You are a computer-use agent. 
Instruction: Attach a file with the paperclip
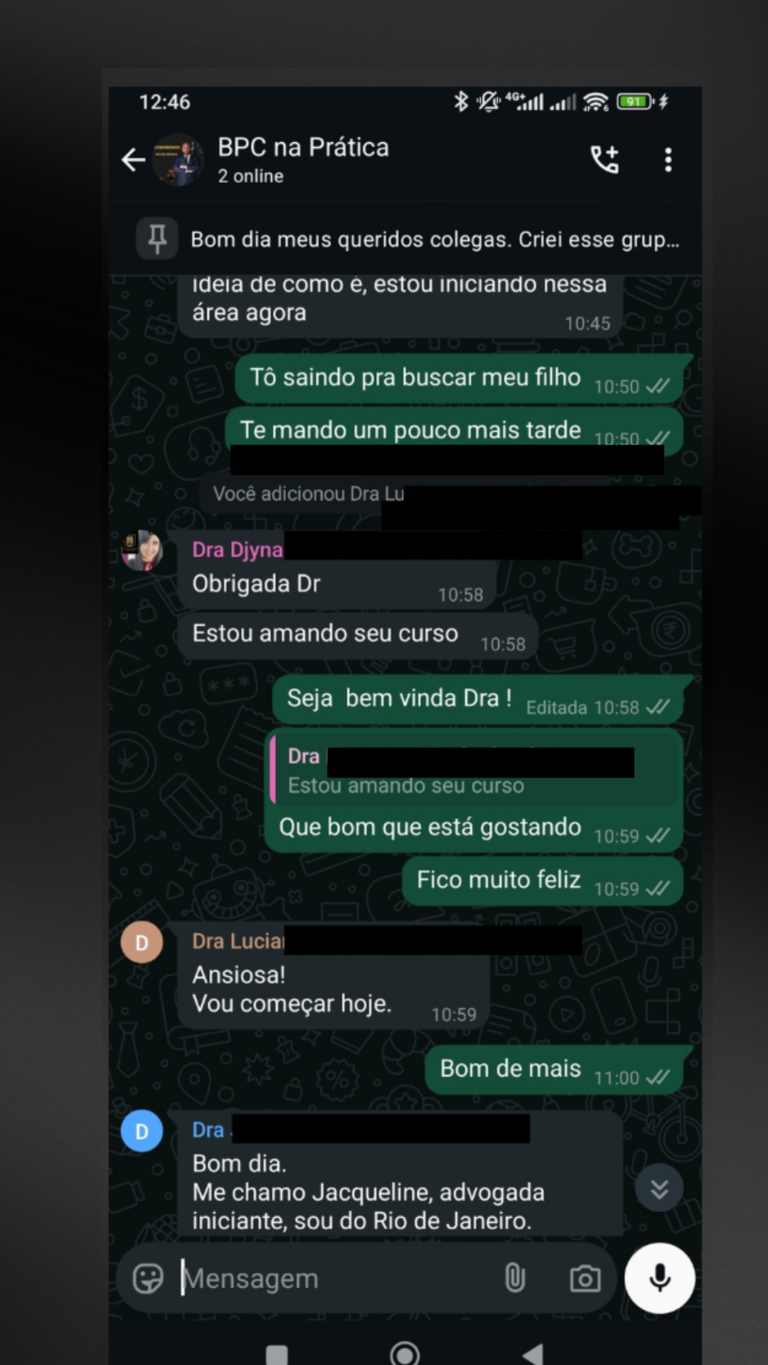tap(514, 1278)
